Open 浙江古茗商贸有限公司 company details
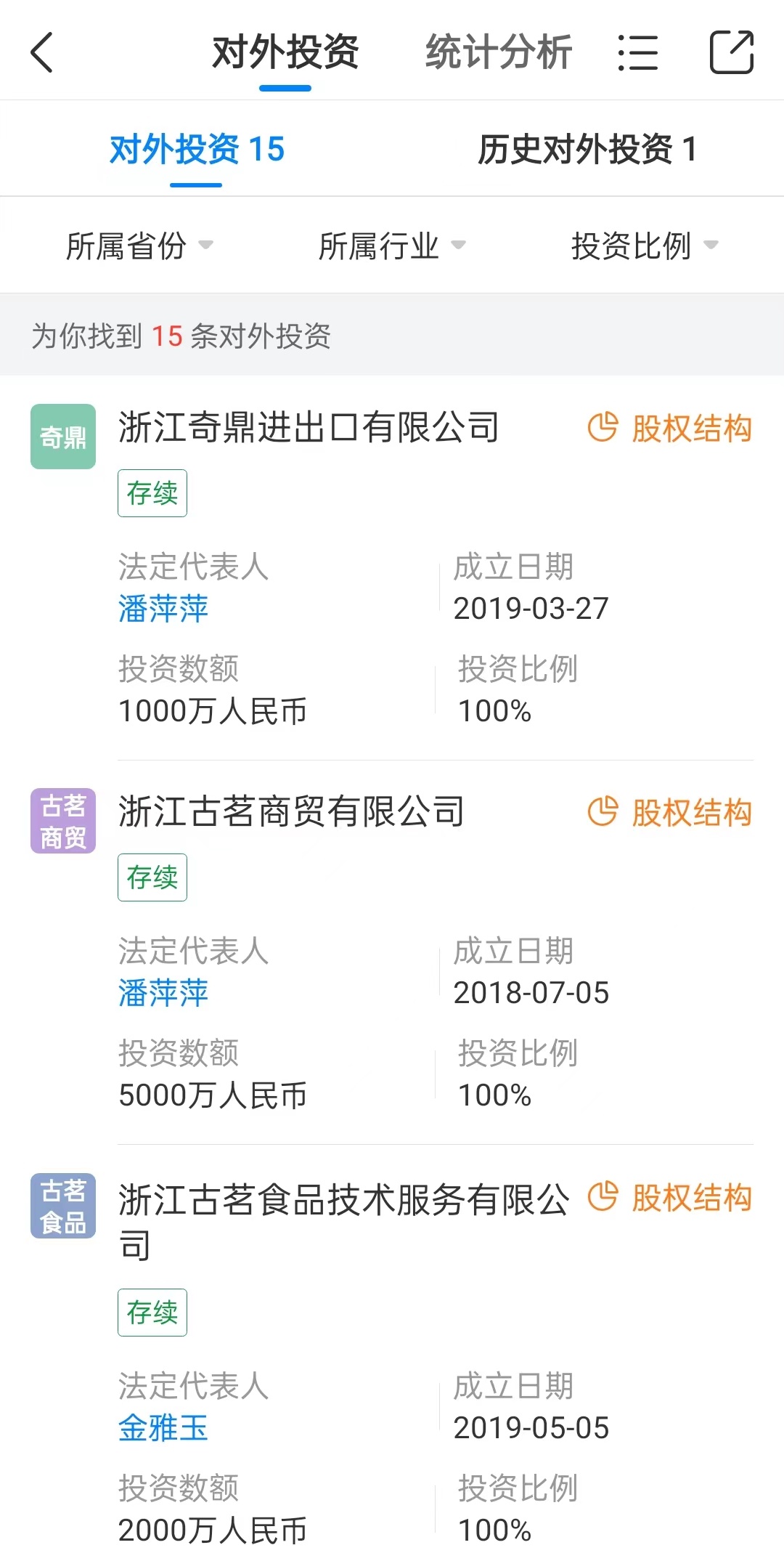The image size is (784, 1553). tap(291, 811)
